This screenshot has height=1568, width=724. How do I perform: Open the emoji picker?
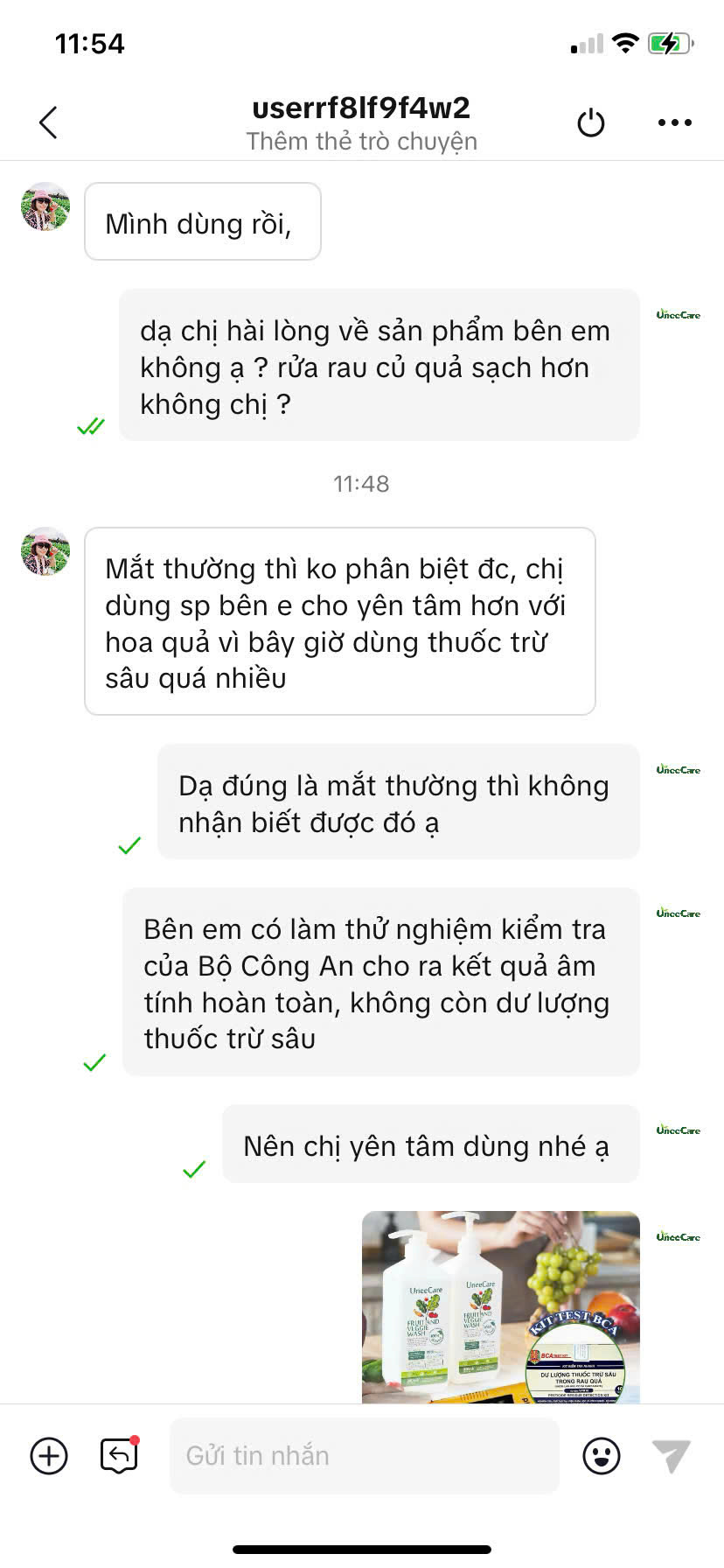602,1456
